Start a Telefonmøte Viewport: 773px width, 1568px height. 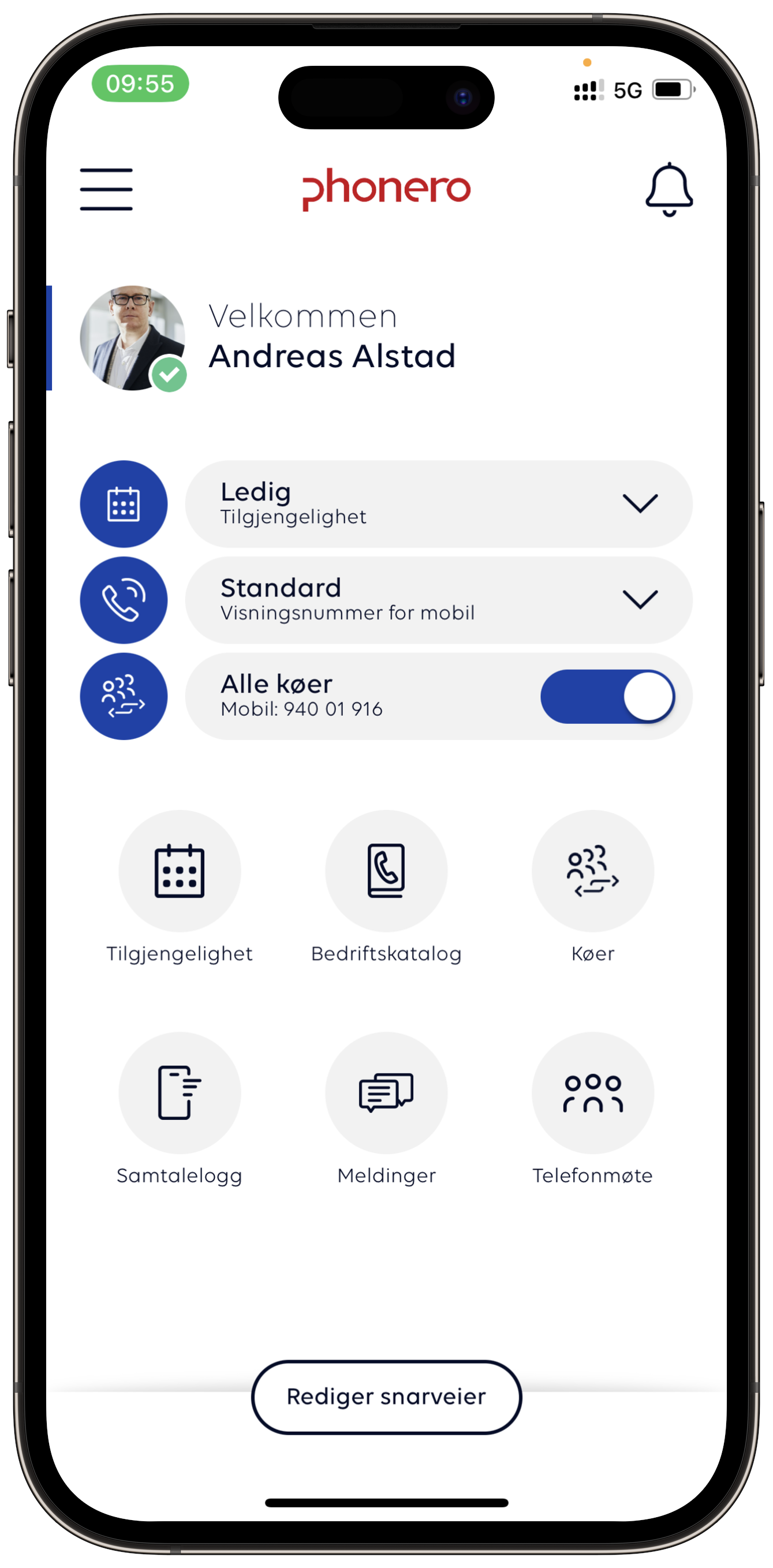coord(592,1092)
